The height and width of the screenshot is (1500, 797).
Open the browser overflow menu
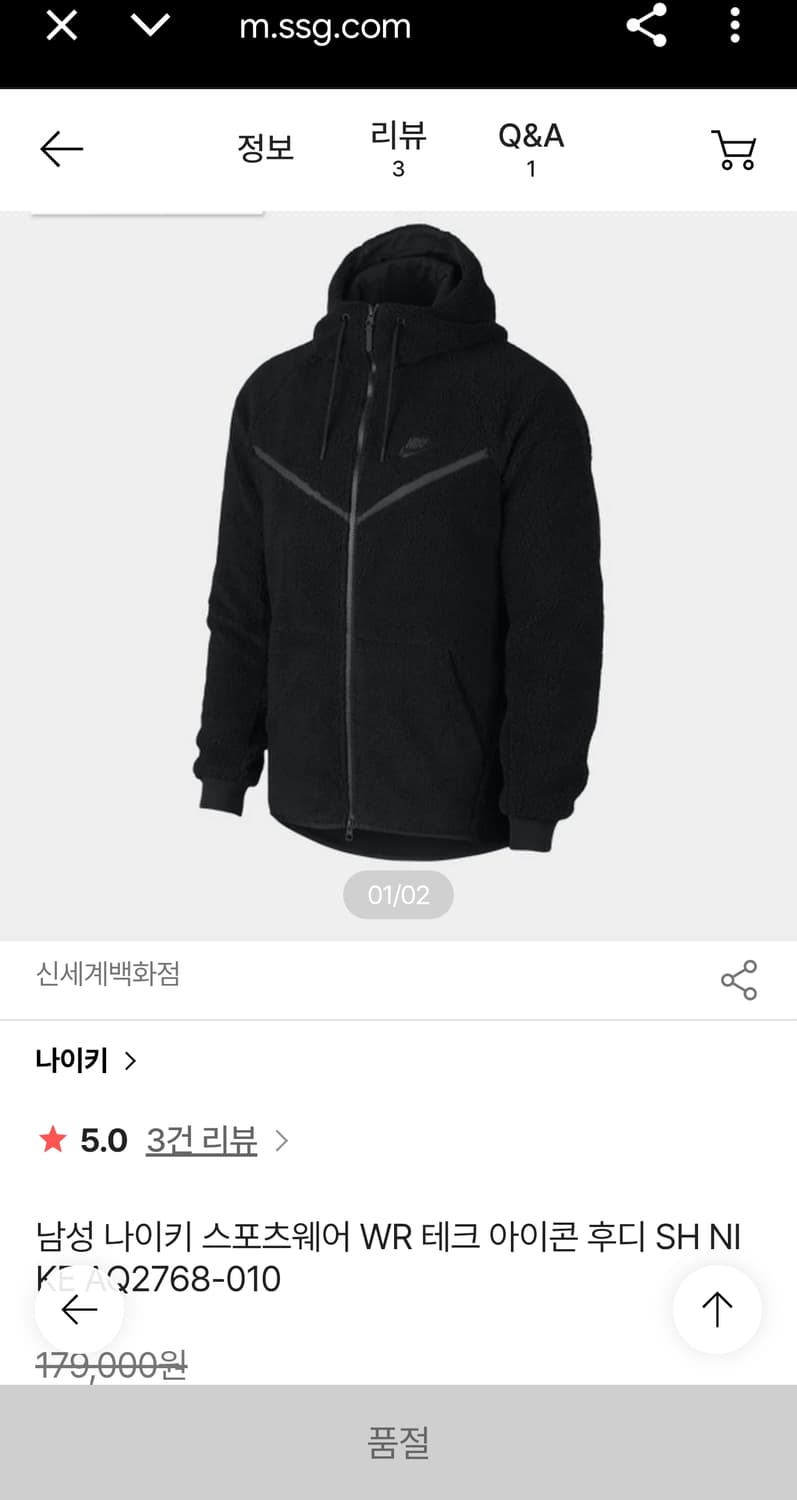tap(735, 27)
